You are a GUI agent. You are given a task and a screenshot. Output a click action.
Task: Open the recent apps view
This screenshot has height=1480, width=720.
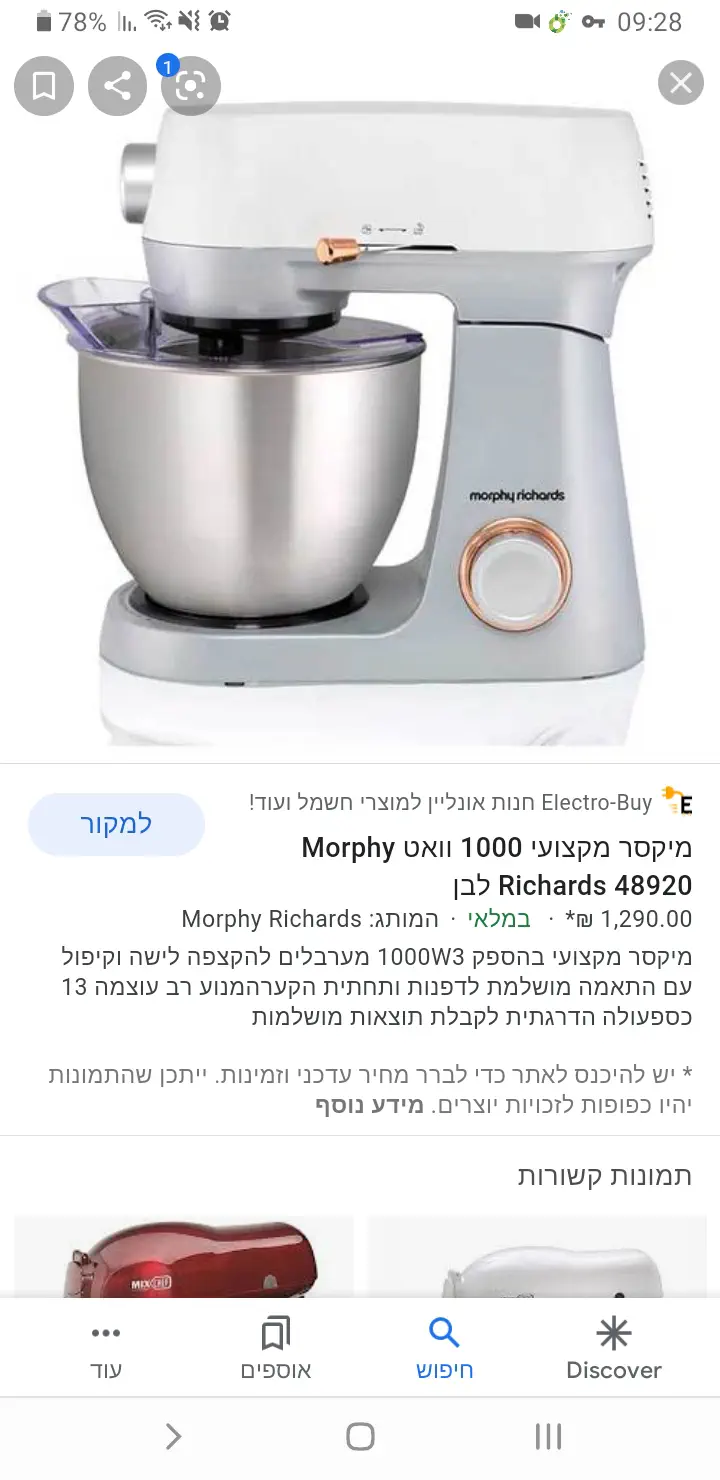pos(548,1437)
